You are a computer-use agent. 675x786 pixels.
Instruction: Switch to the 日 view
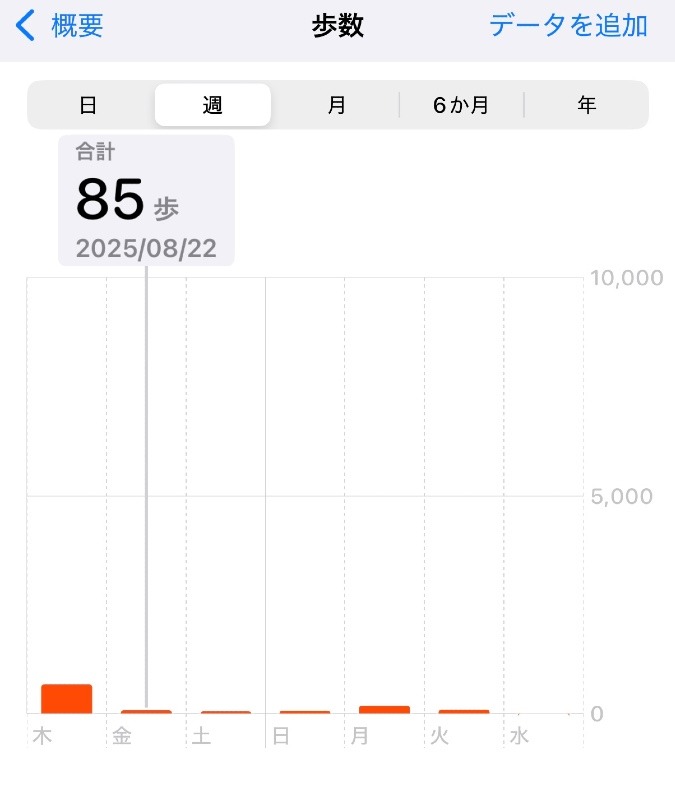click(89, 105)
